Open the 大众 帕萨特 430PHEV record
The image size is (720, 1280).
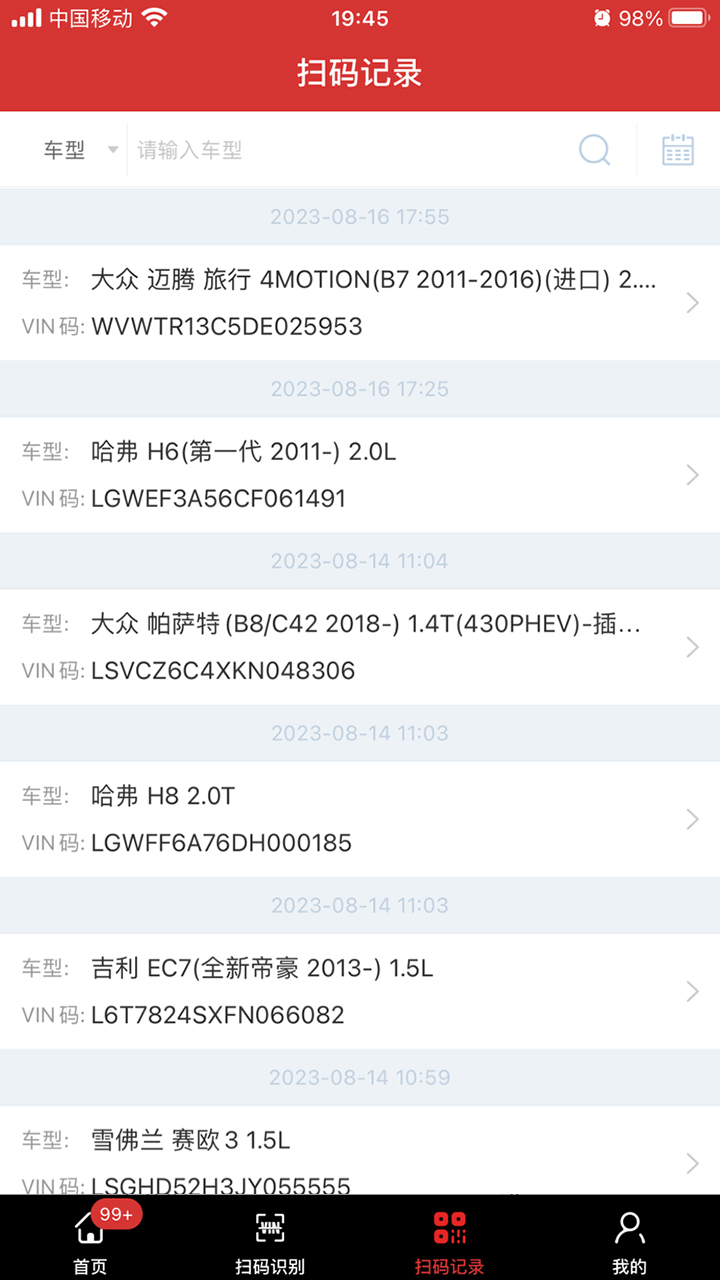[360, 647]
